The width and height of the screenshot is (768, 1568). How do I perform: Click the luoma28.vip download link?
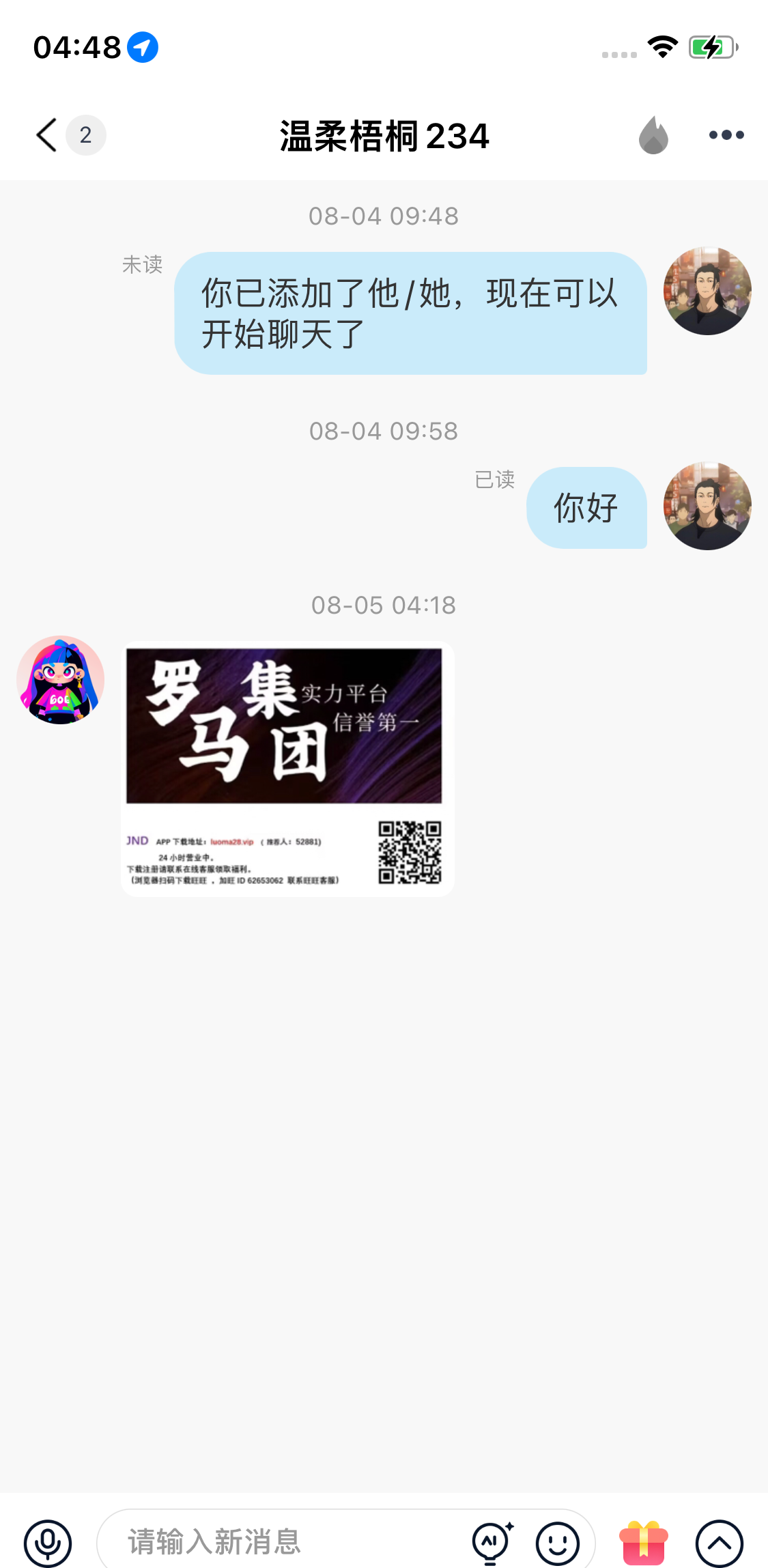232,842
